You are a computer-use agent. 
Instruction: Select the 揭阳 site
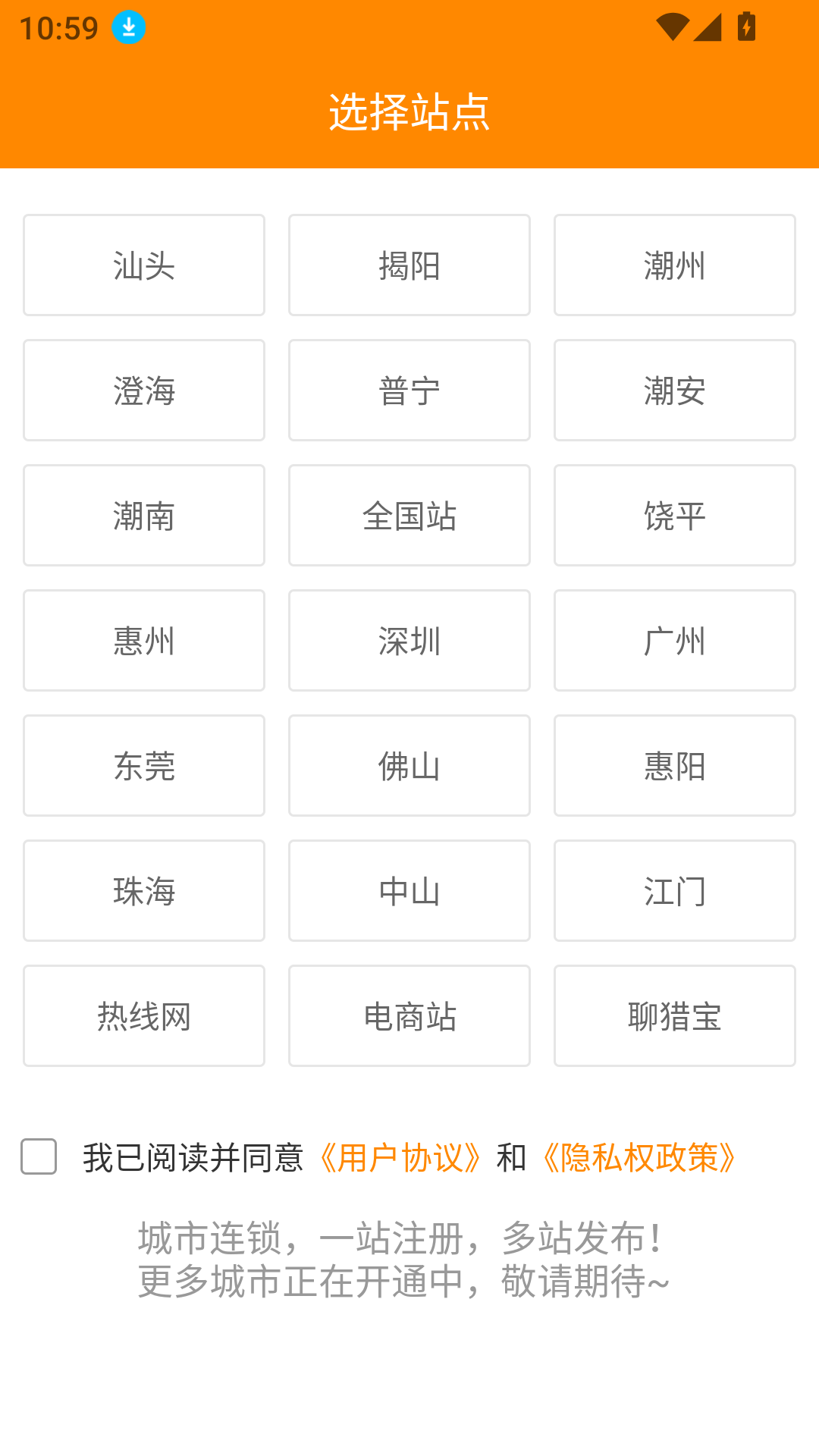(x=409, y=265)
